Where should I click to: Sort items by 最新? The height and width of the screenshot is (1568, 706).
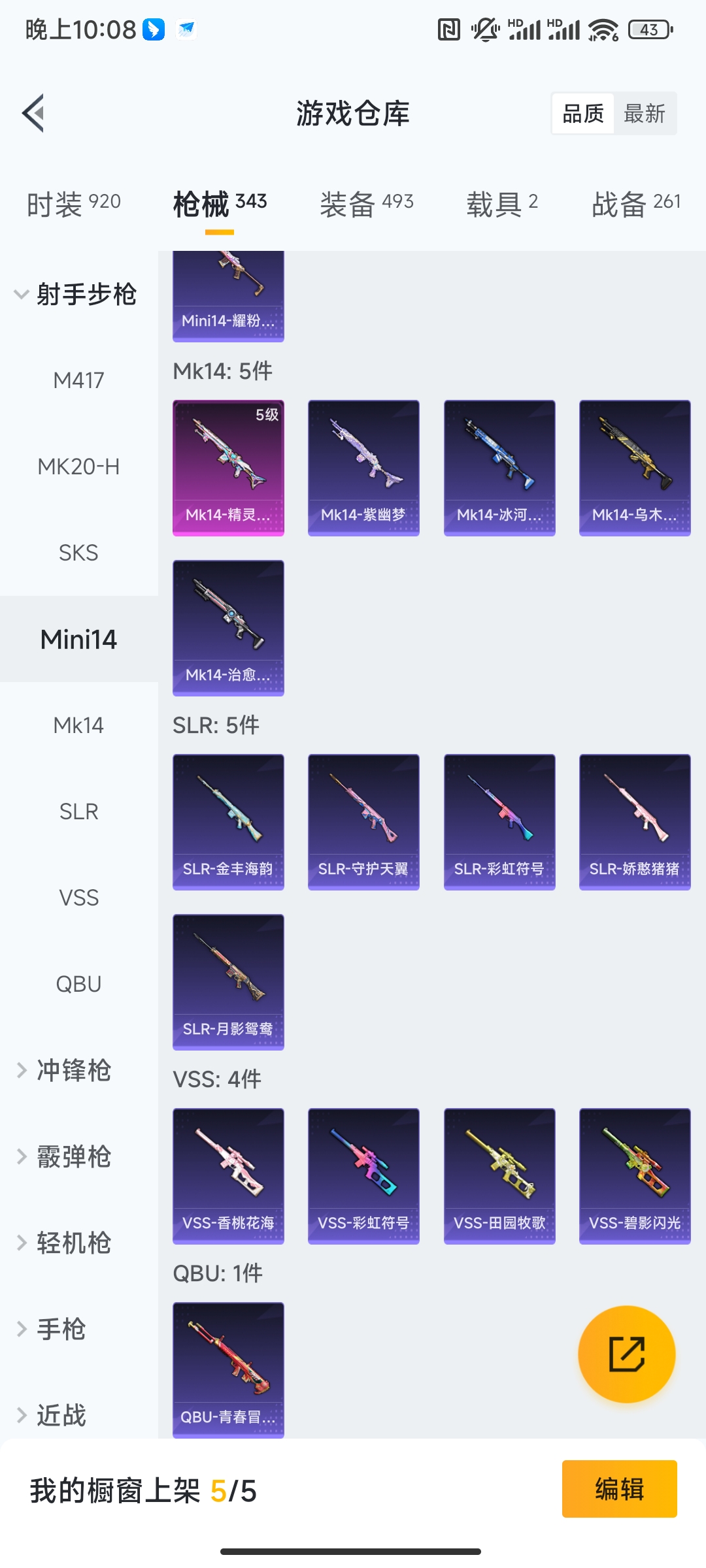[x=644, y=114]
